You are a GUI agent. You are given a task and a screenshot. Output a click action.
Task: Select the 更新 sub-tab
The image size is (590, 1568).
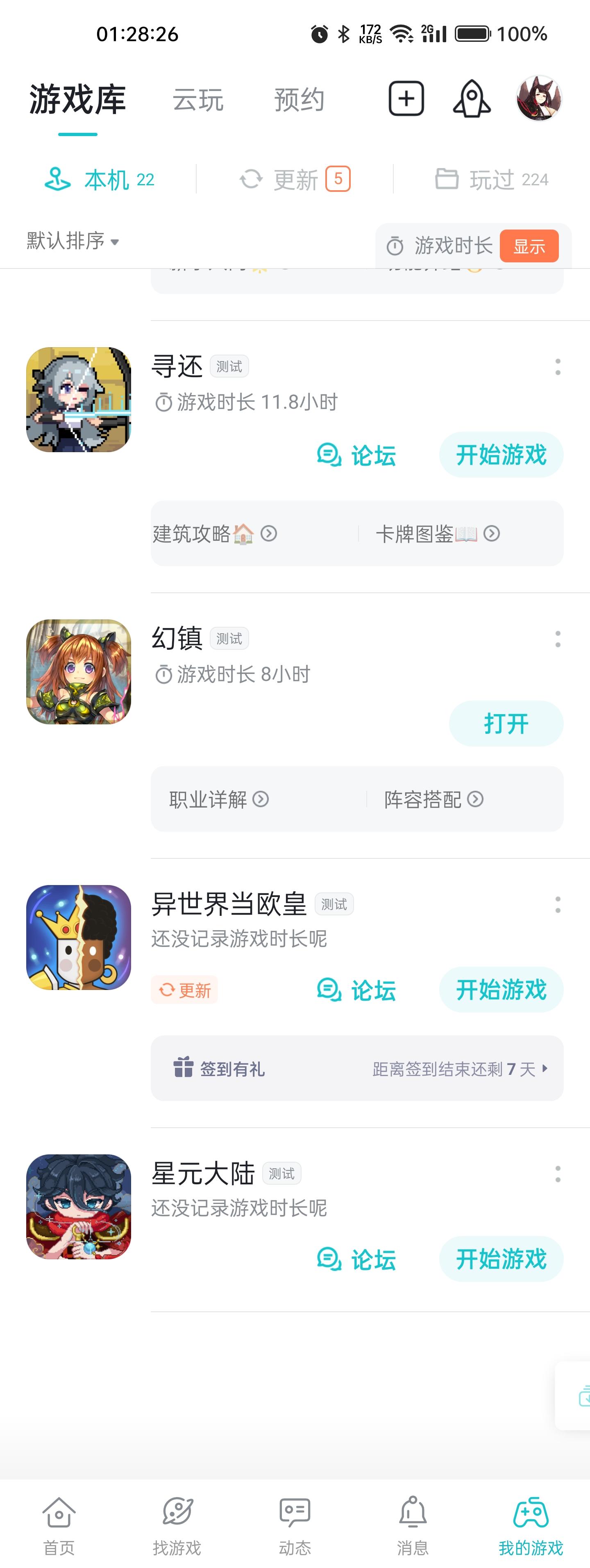[x=295, y=180]
